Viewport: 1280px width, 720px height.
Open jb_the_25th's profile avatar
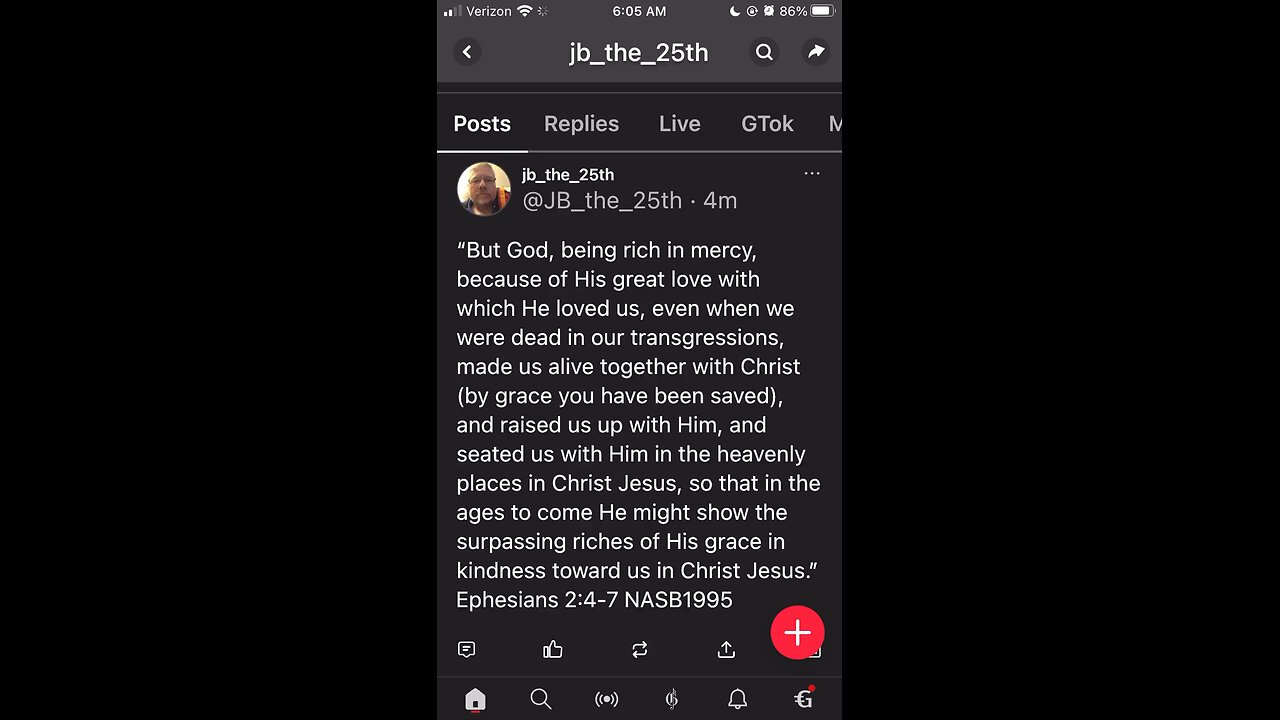(484, 188)
